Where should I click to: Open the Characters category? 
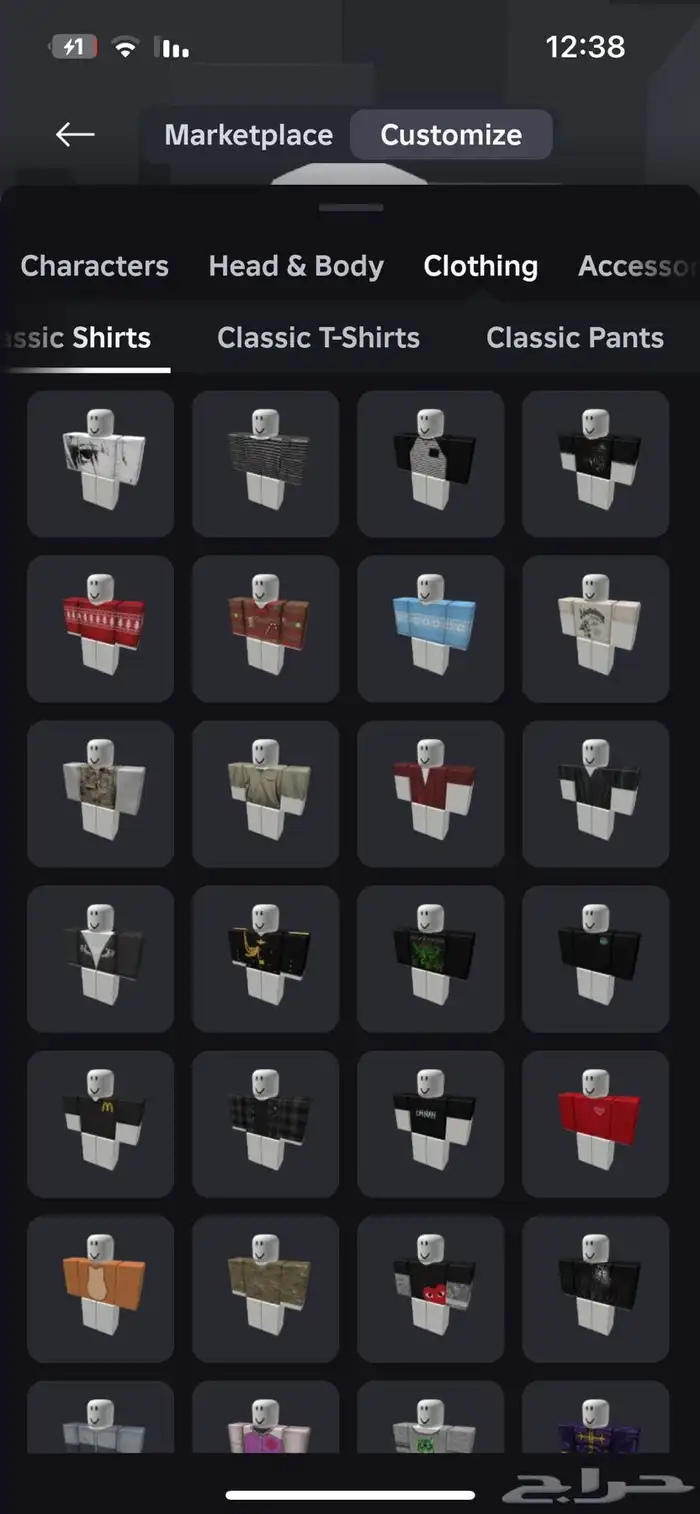[94, 266]
